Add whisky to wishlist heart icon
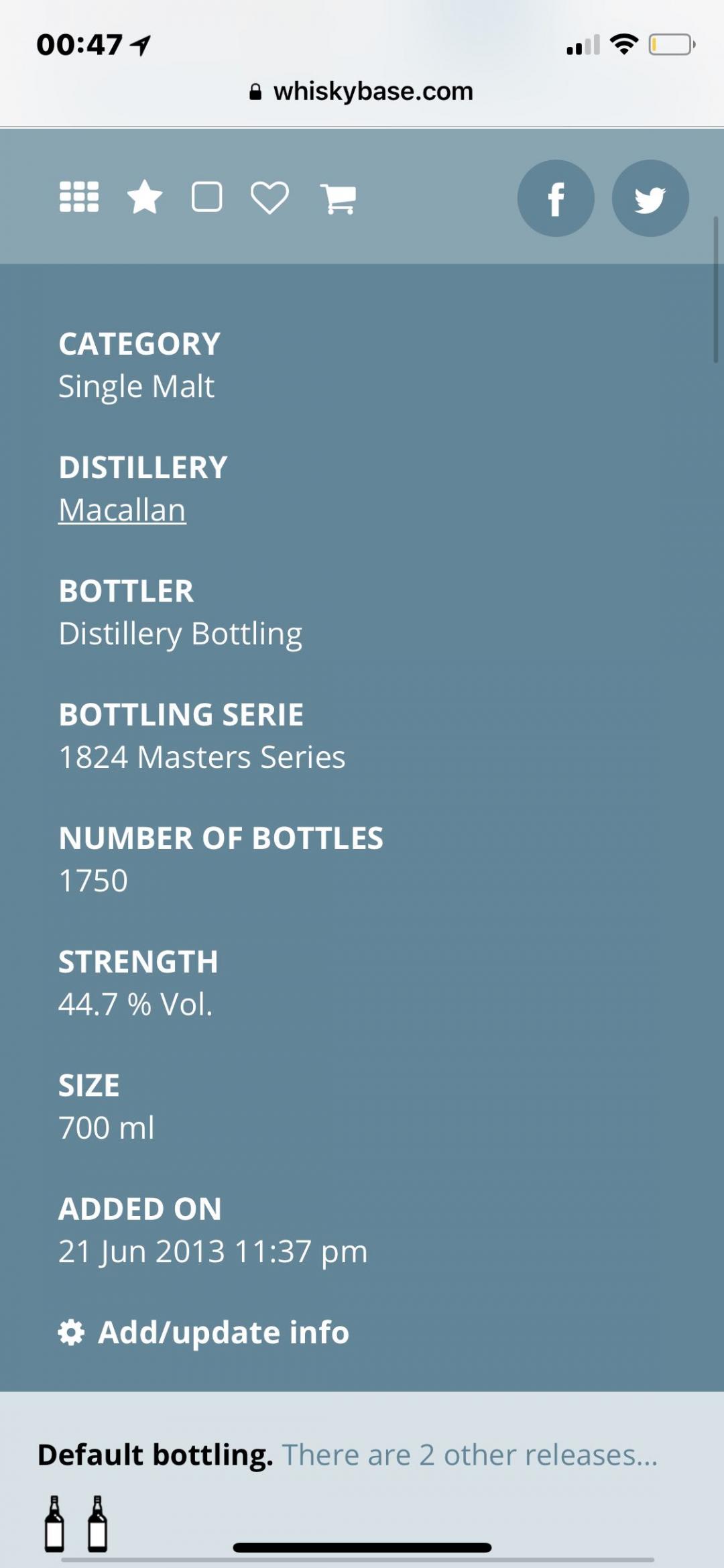724x1568 pixels. 267,199
